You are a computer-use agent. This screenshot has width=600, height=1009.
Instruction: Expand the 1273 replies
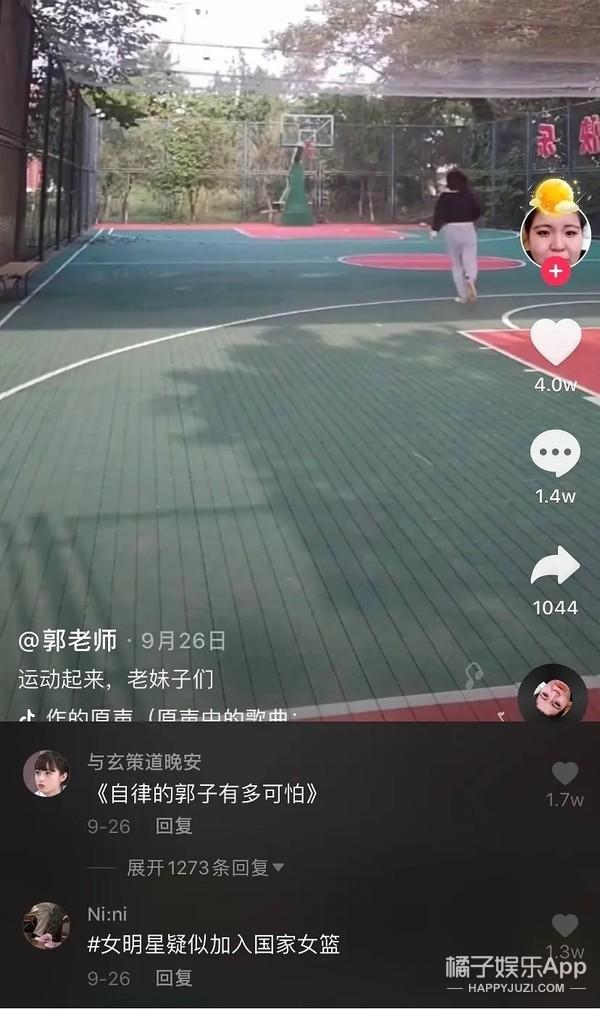[205, 868]
